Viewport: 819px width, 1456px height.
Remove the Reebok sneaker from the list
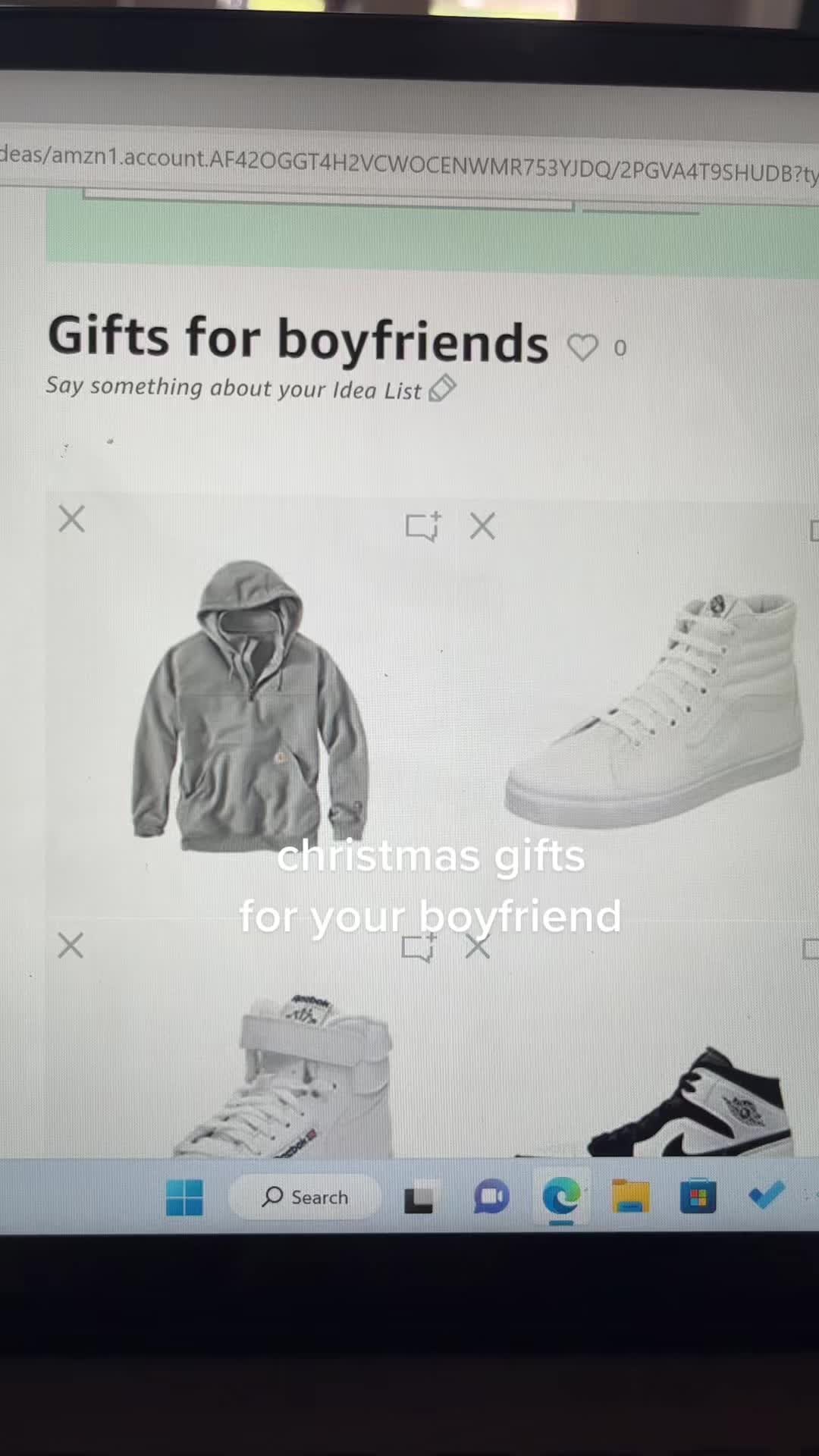pyautogui.click(x=71, y=946)
